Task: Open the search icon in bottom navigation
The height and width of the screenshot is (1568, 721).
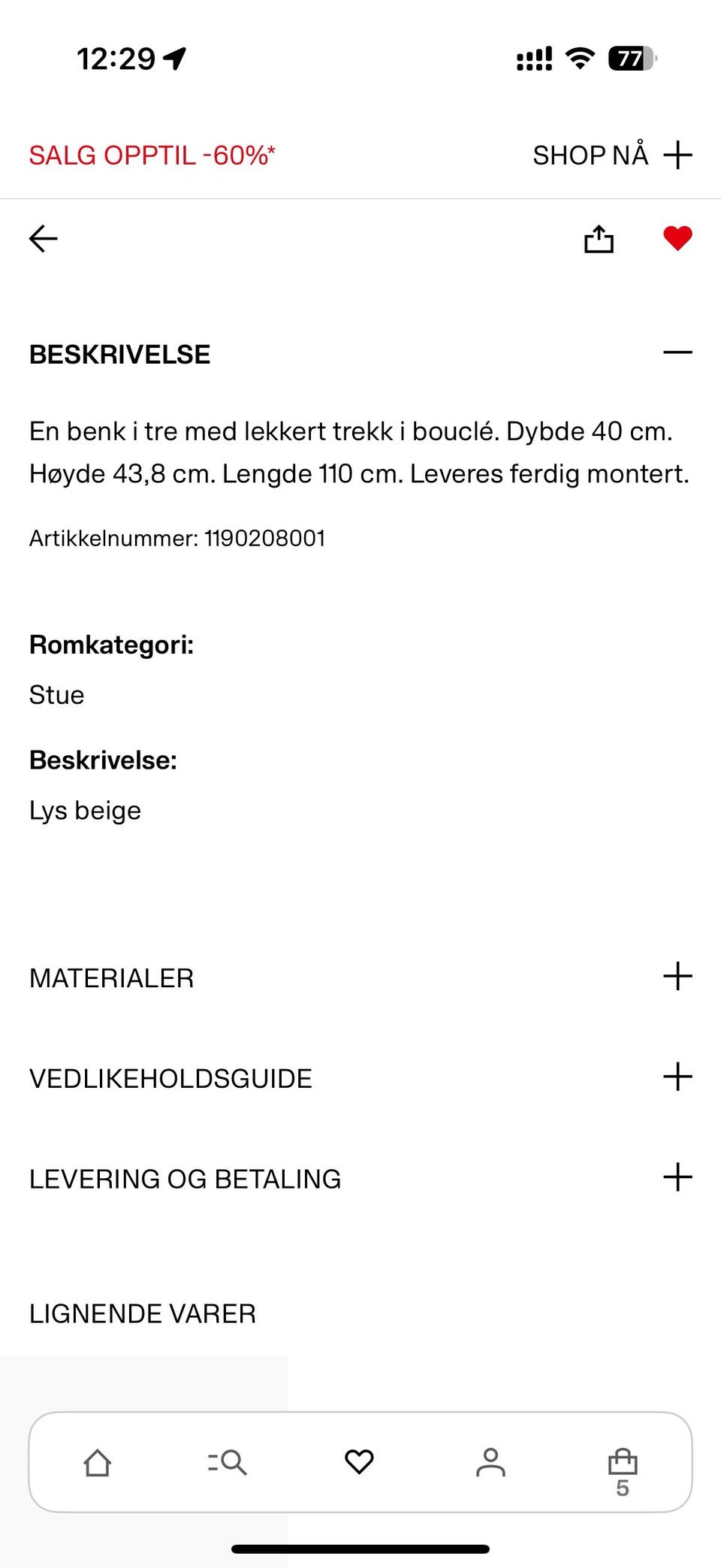Action: [229, 1463]
